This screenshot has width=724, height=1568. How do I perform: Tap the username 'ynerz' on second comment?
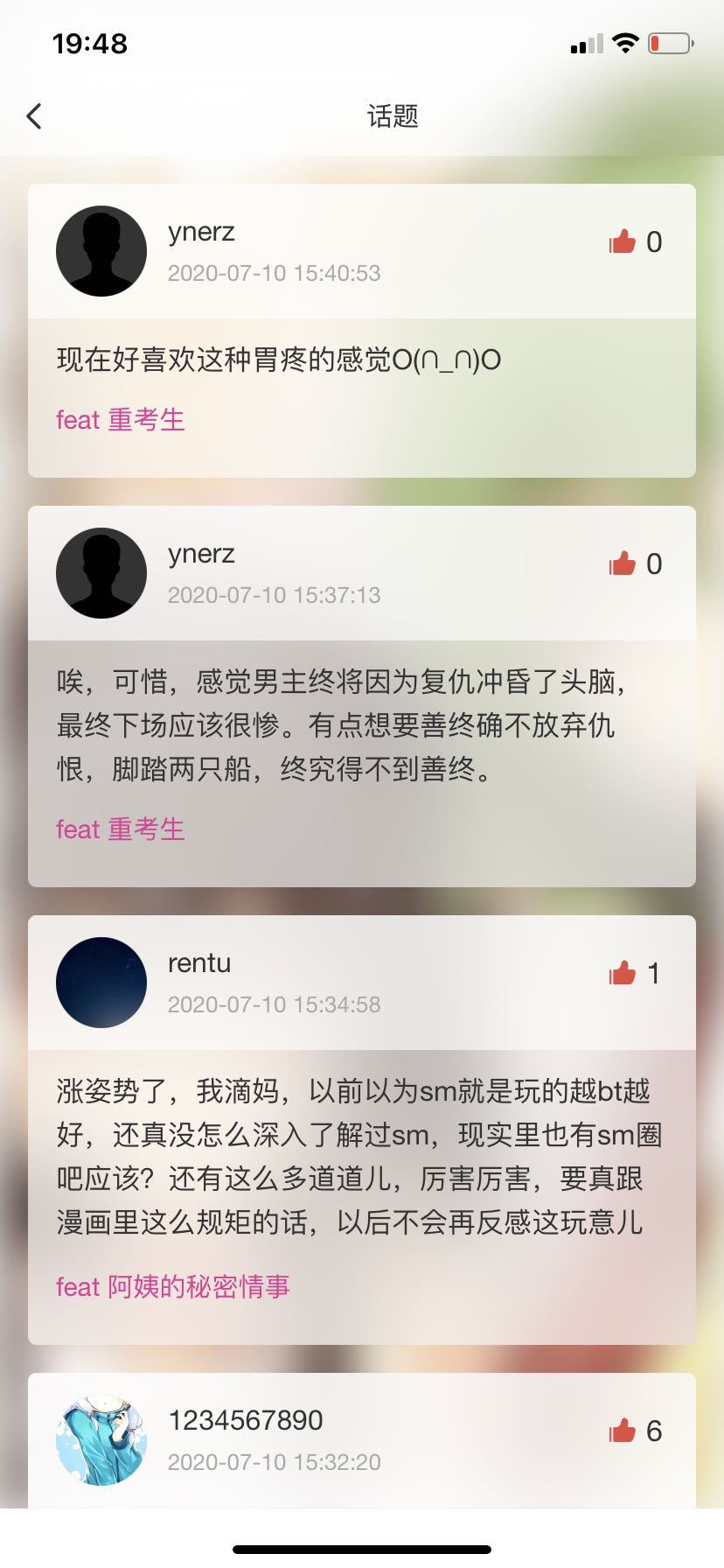pos(201,553)
